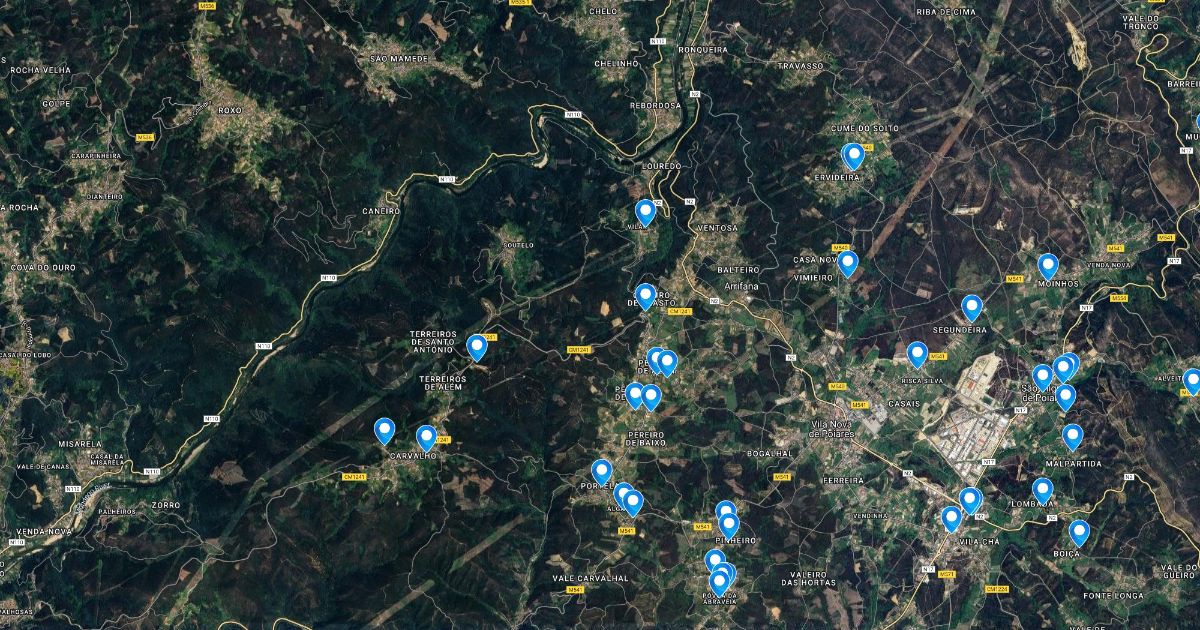The image size is (1200, 630).
Task: Tap the pin near Alveite at right edge
Action: (x=1191, y=380)
